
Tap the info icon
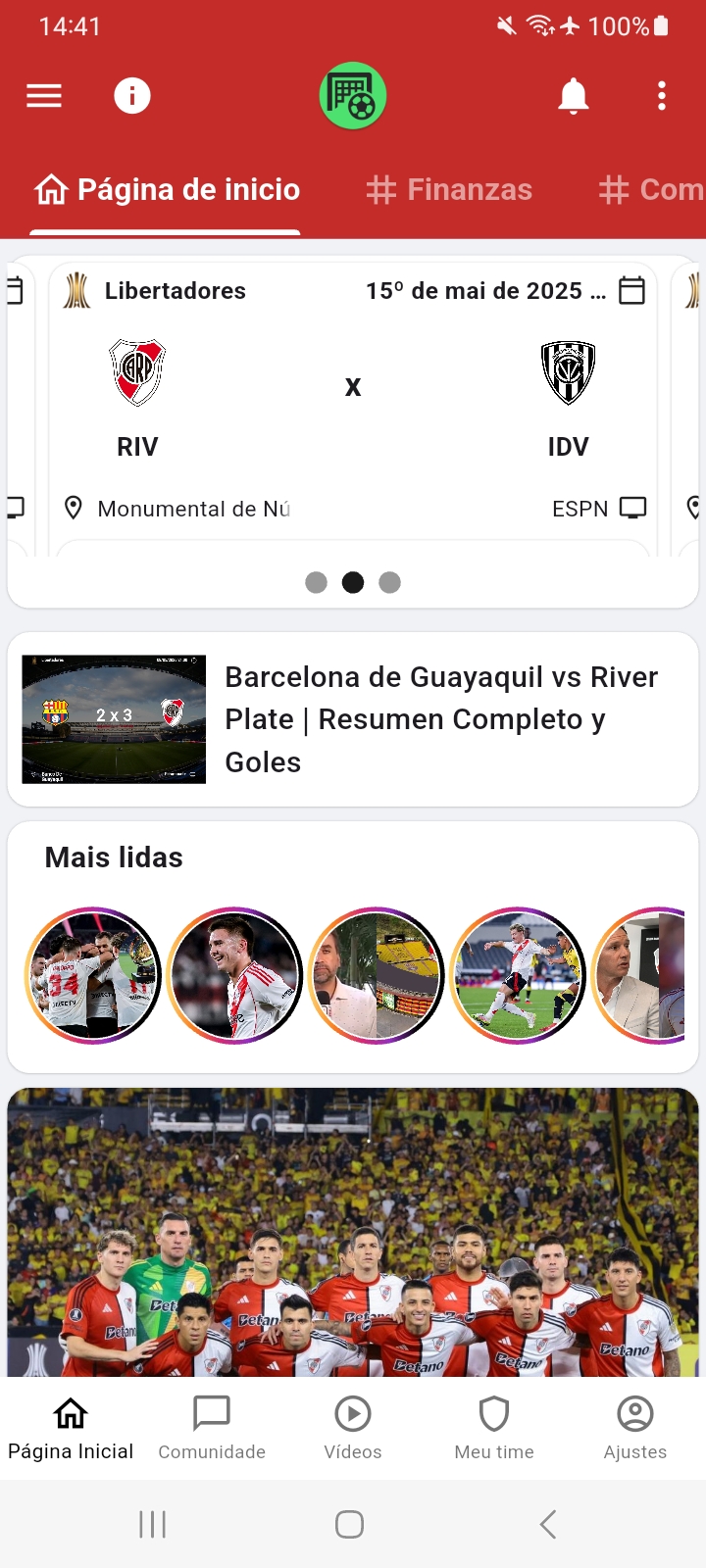pyautogui.click(x=132, y=96)
